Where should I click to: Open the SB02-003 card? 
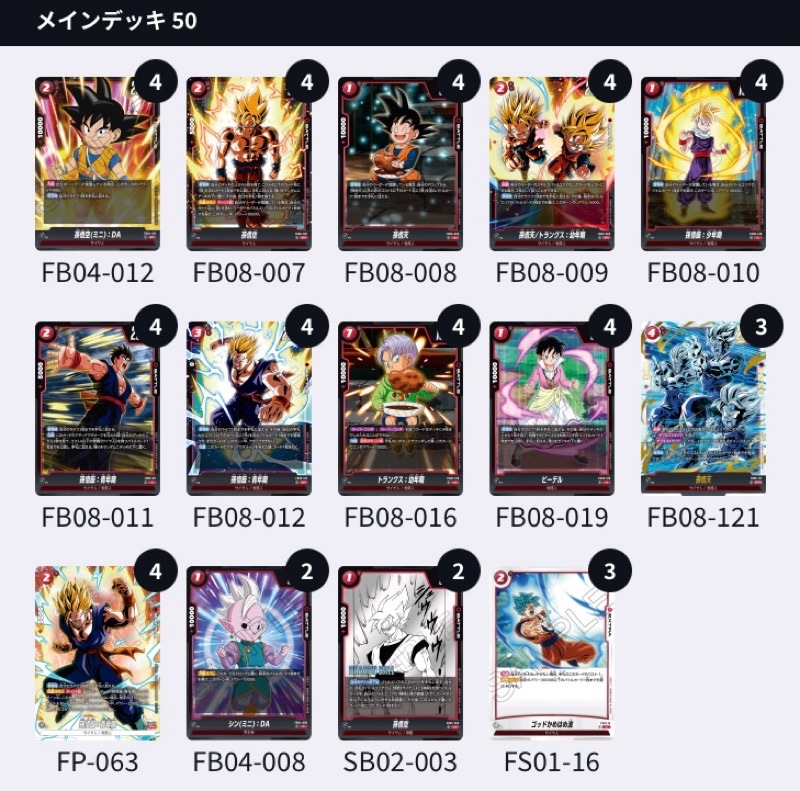pos(400,653)
